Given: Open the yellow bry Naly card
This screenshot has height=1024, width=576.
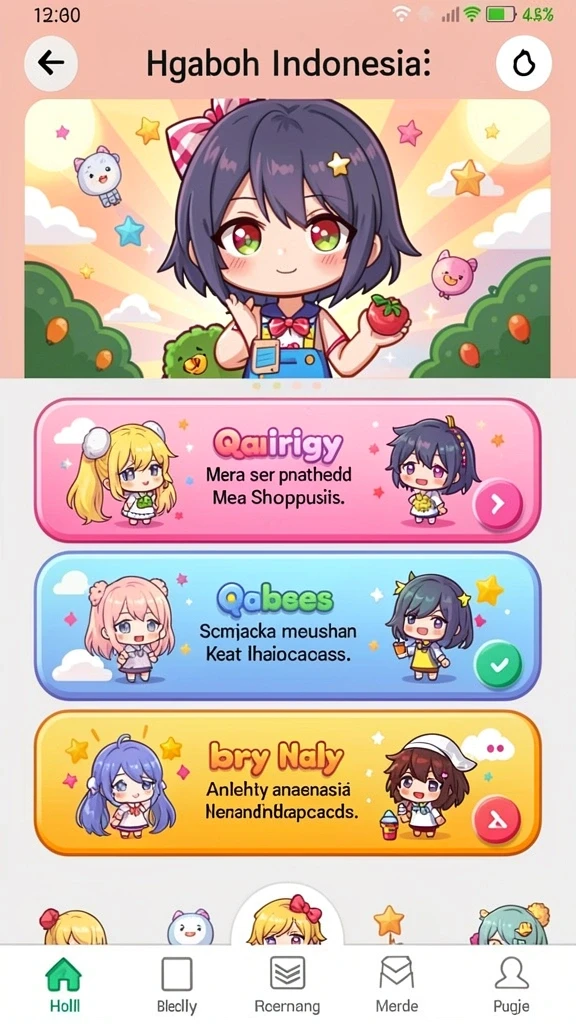Looking at the screenshot, I should tap(287, 782).
